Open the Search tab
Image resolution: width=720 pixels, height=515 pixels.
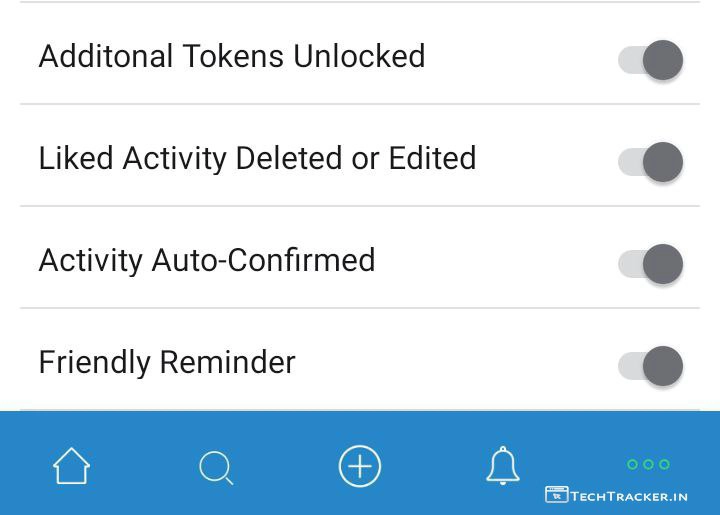[216, 467]
